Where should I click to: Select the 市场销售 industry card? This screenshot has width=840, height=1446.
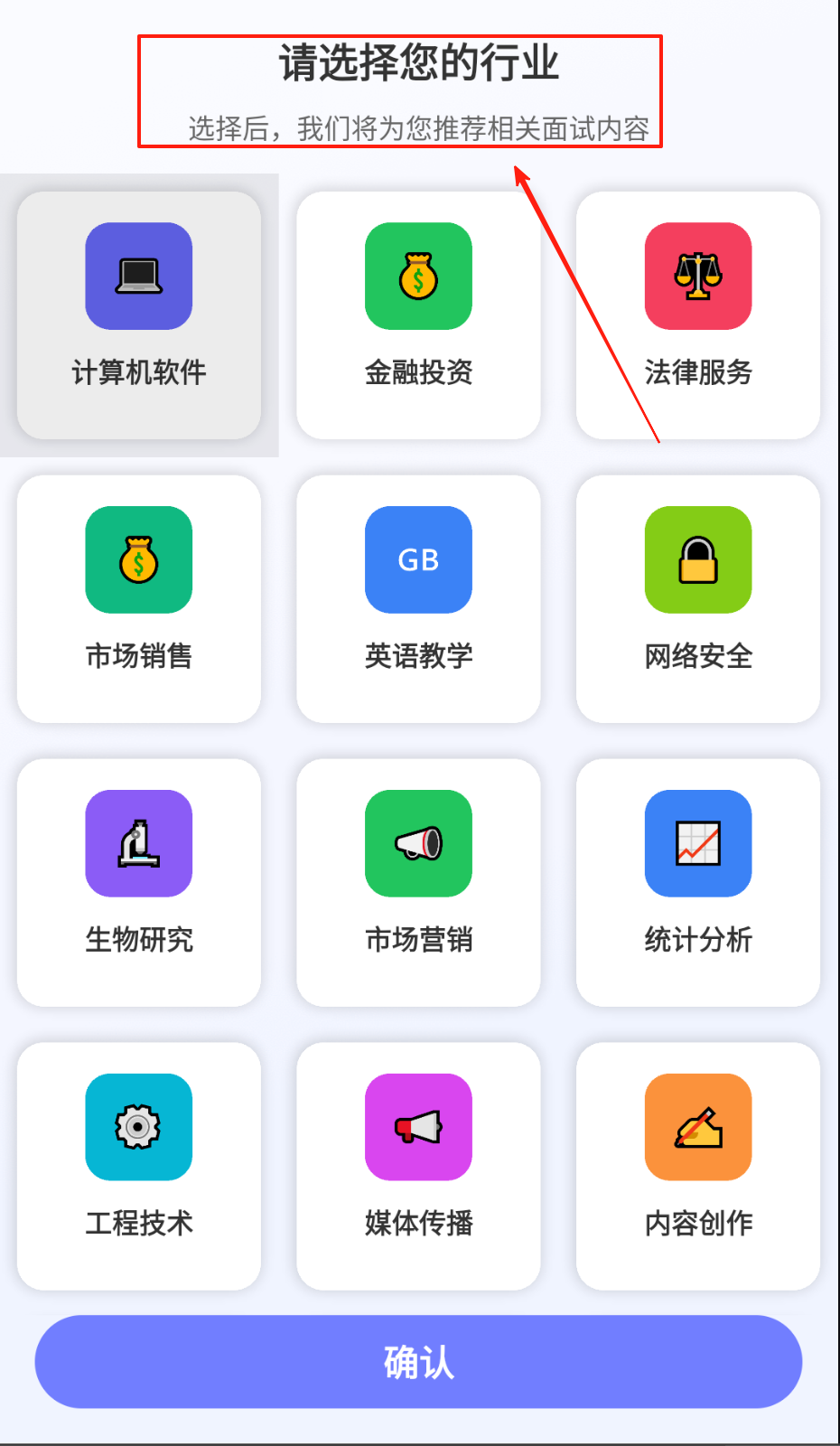pyautogui.click(x=139, y=599)
